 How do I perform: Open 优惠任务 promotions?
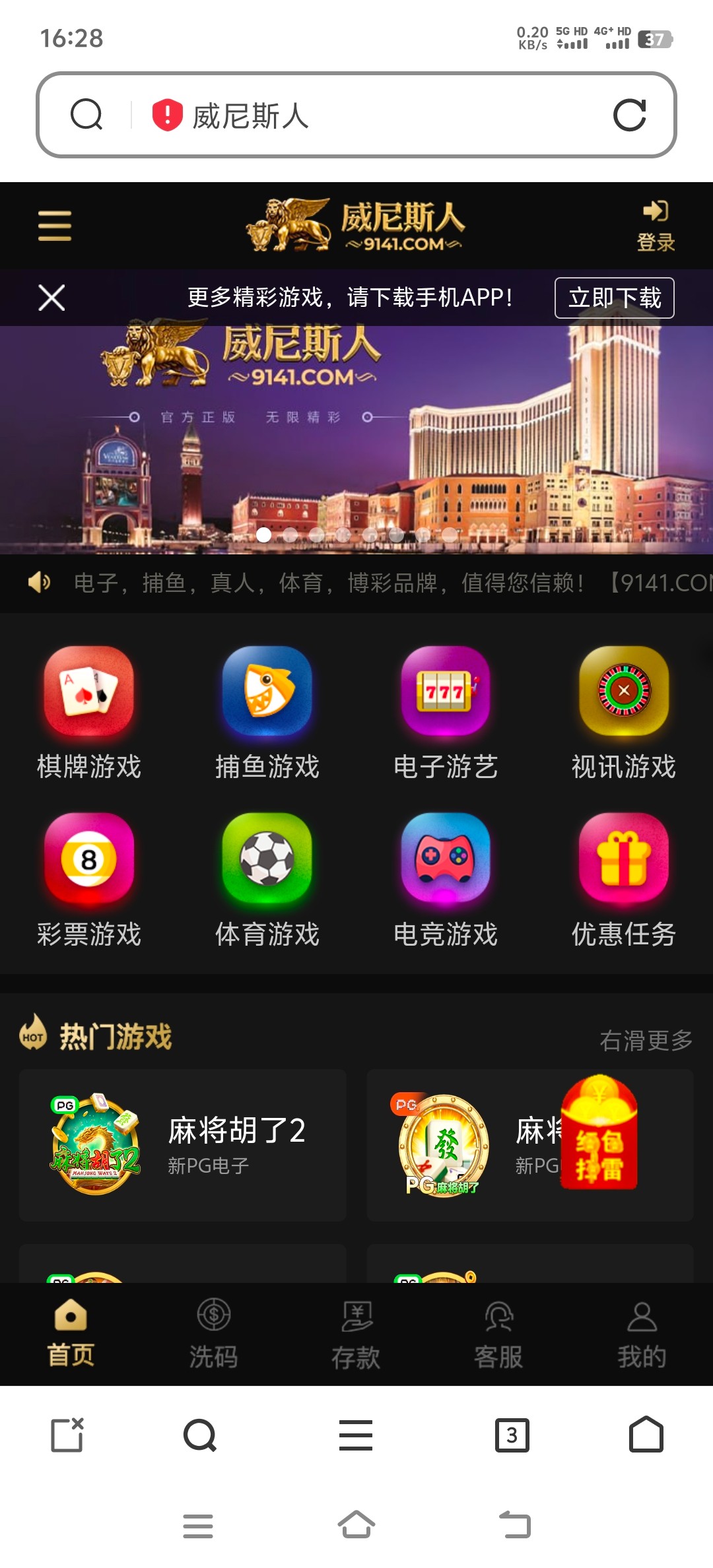(624, 881)
